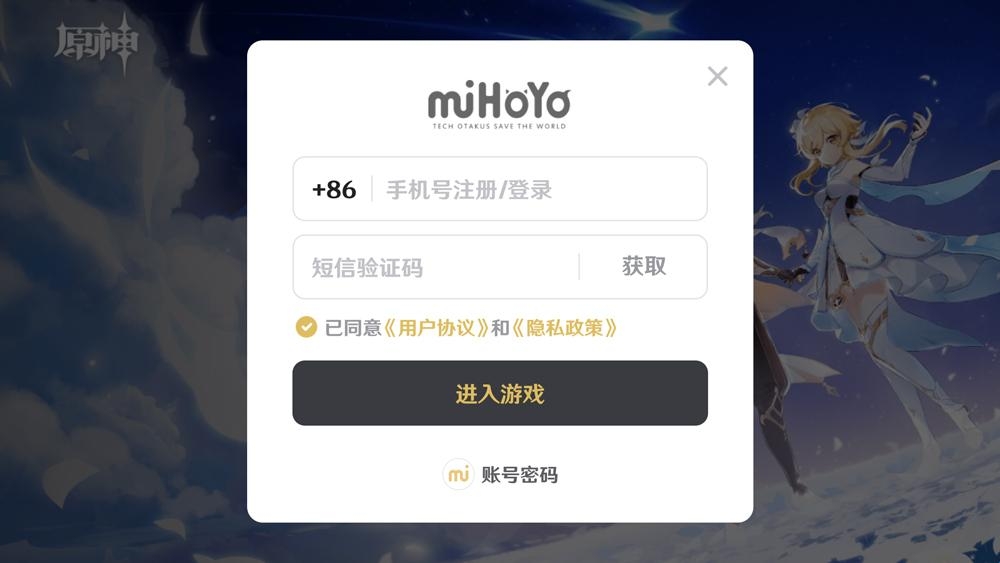Viewport: 1000px width, 563px height.
Task: Request a verification code with 获取
Action: point(644,267)
